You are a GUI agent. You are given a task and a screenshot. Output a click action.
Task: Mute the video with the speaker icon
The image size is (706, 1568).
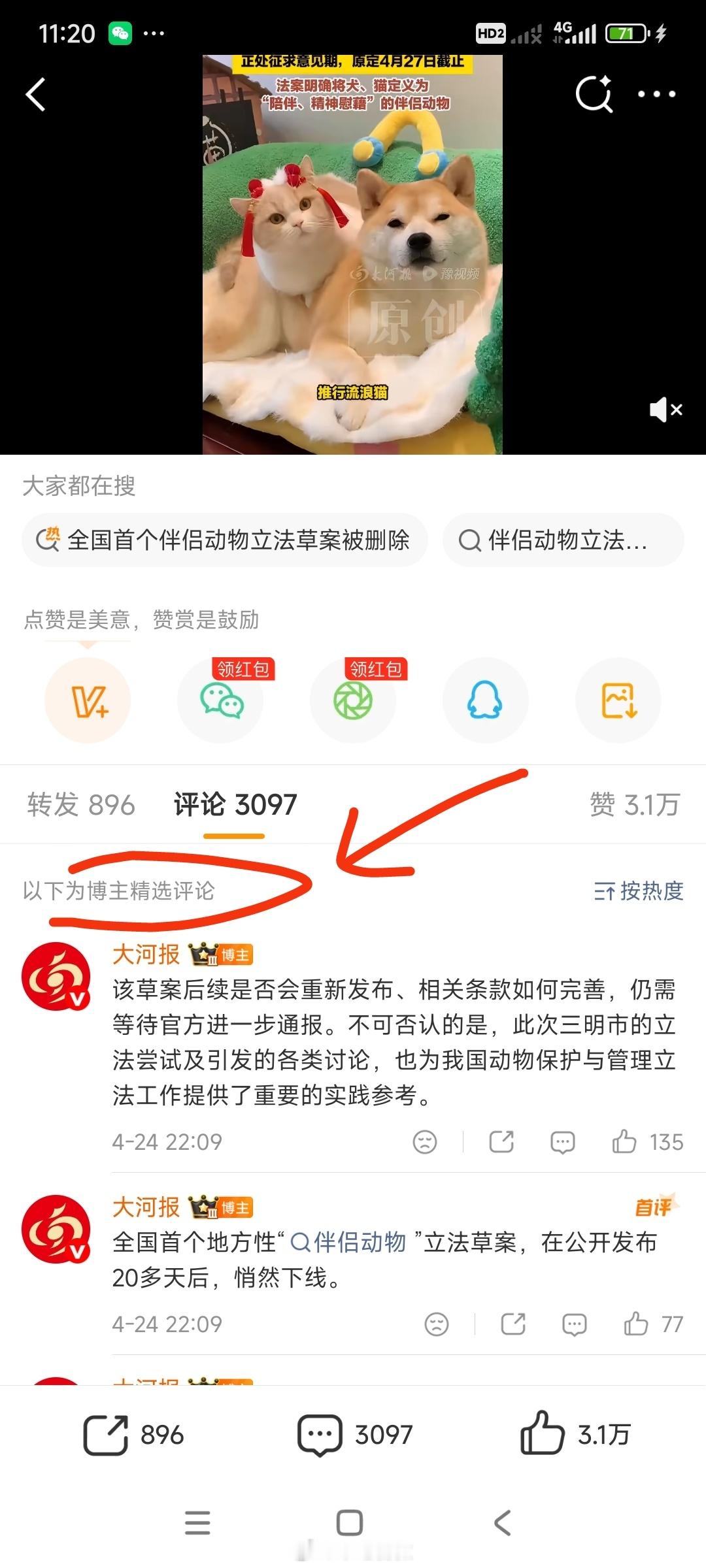pos(665,410)
